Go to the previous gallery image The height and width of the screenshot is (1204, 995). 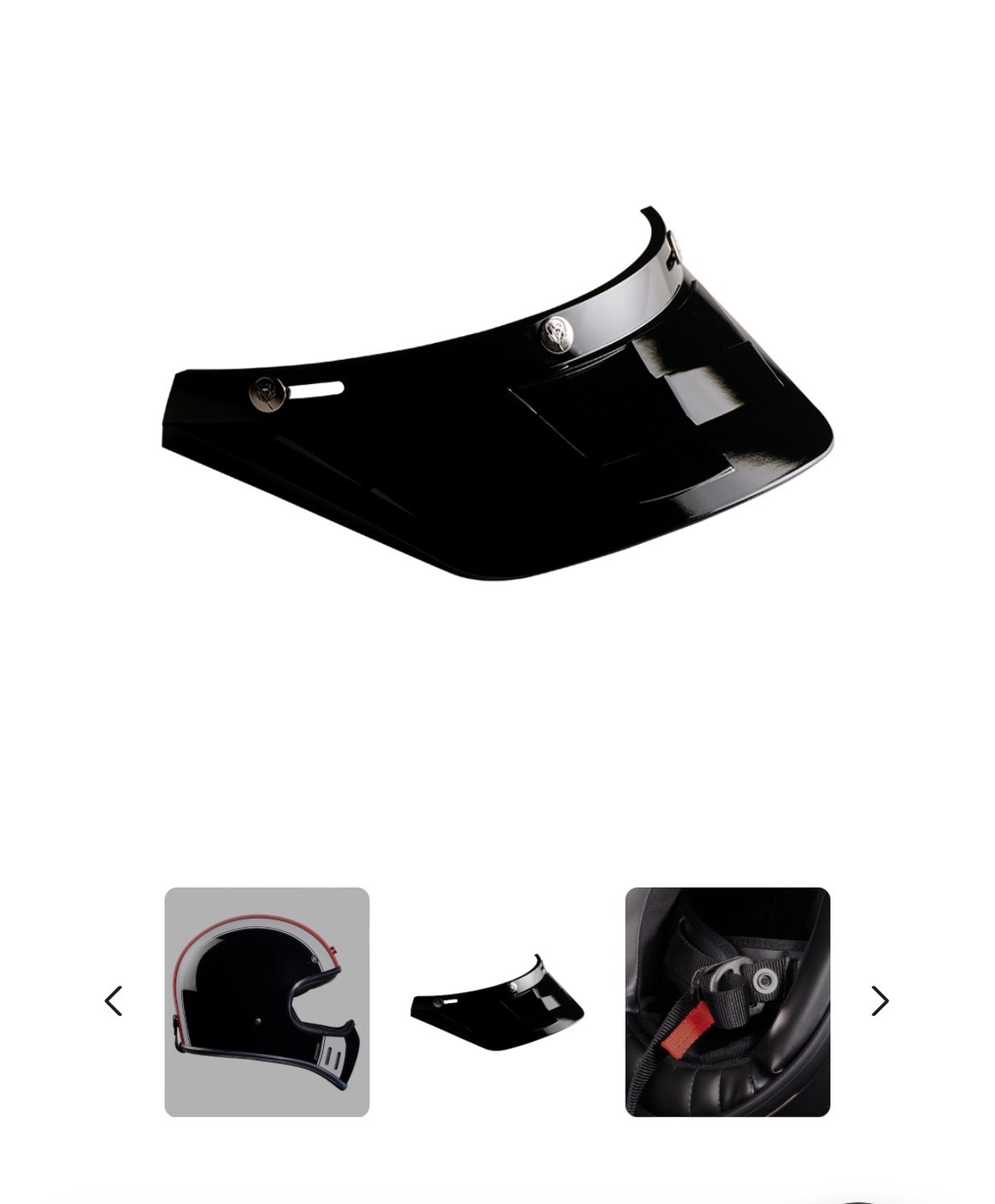pos(114,1000)
